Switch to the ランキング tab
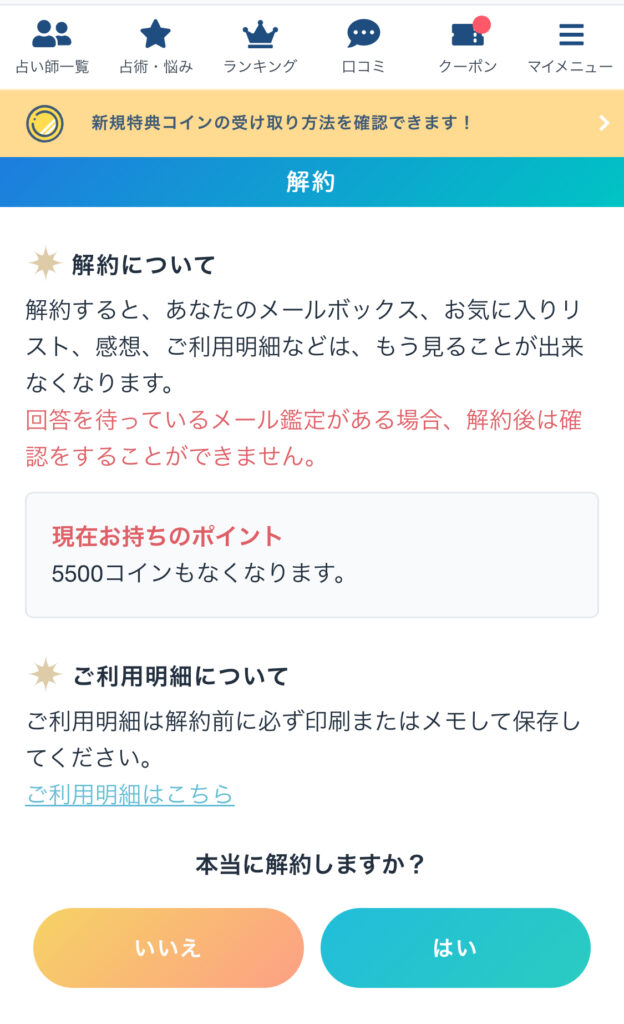 (260, 47)
